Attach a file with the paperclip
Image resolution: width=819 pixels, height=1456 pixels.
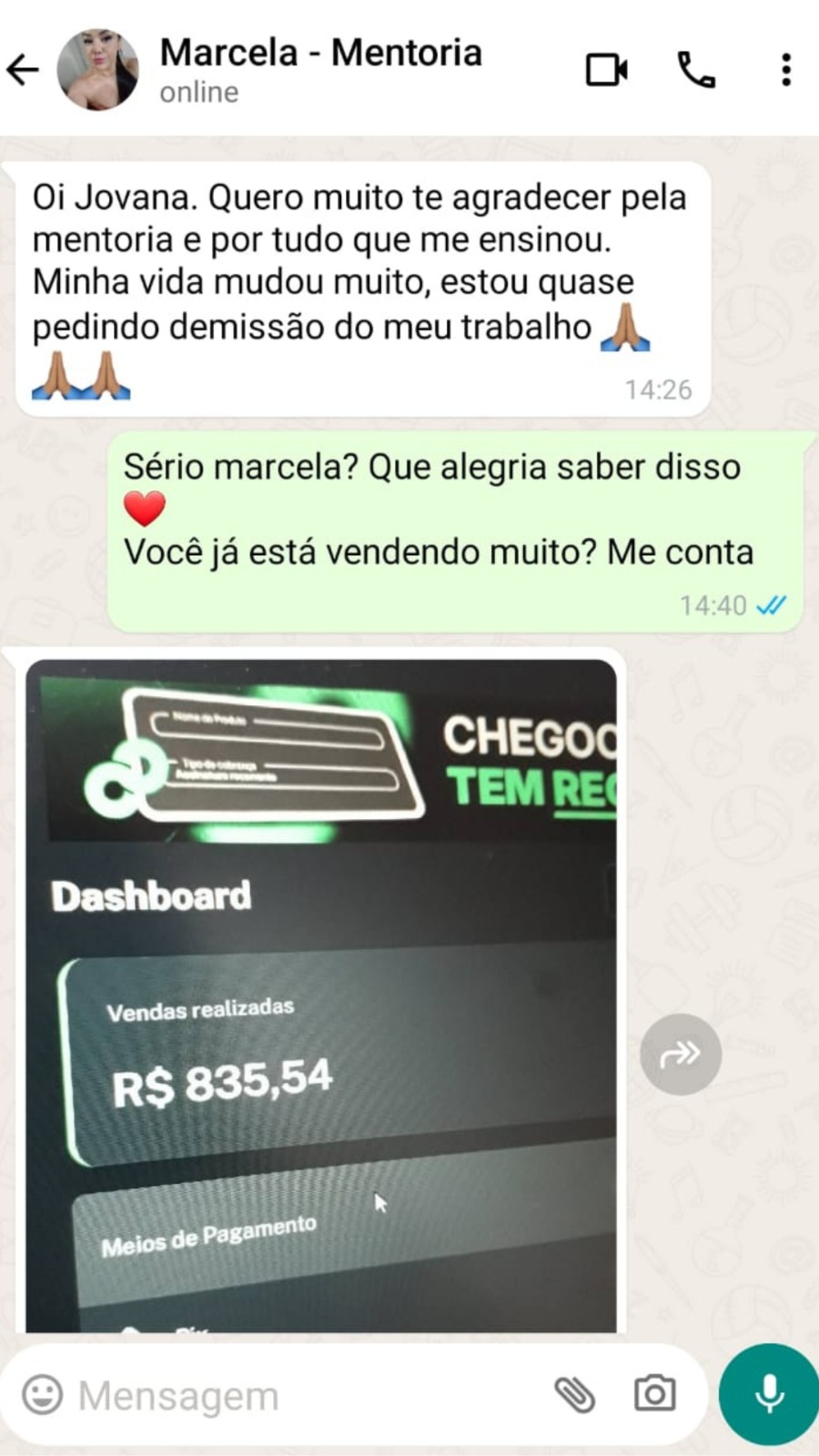[575, 1394]
